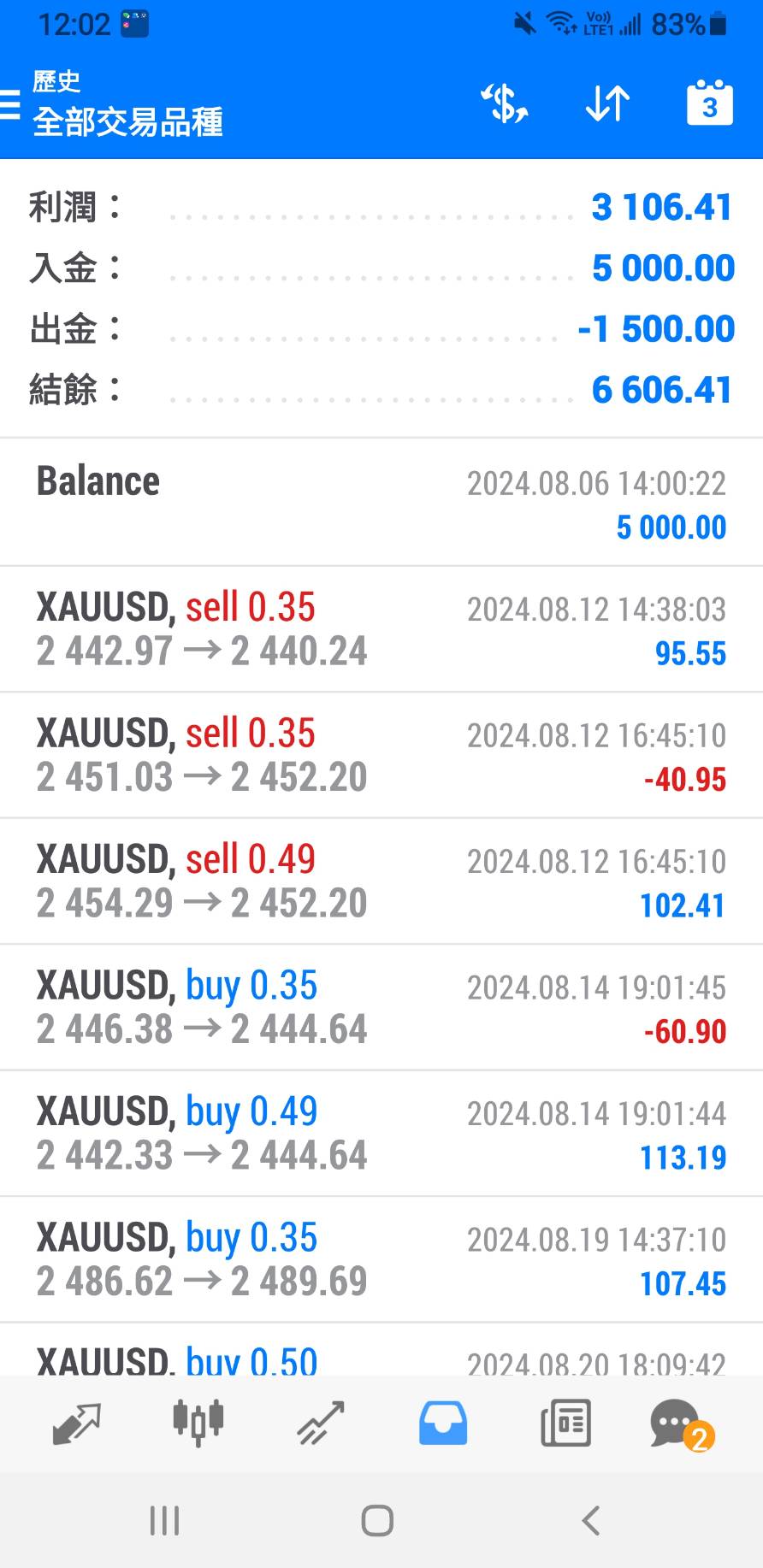Switch to the Quotes tab
Image resolution: width=763 pixels, height=1568 pixels.
76,1424
